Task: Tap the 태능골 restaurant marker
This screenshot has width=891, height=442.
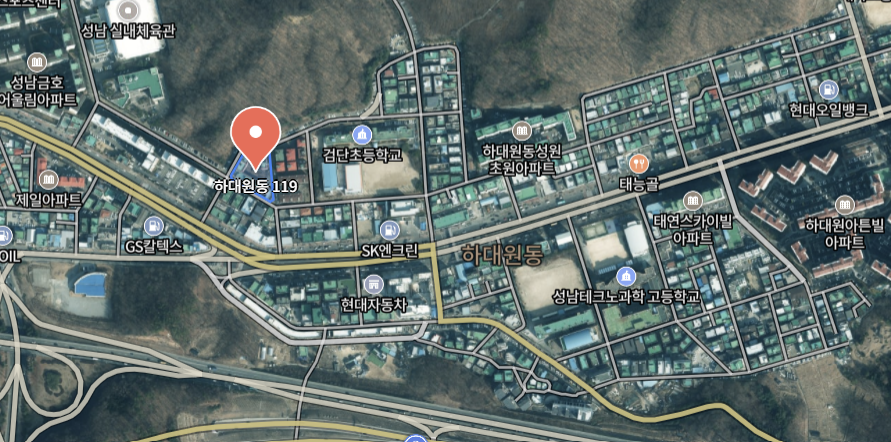Action: pos(639,163)
